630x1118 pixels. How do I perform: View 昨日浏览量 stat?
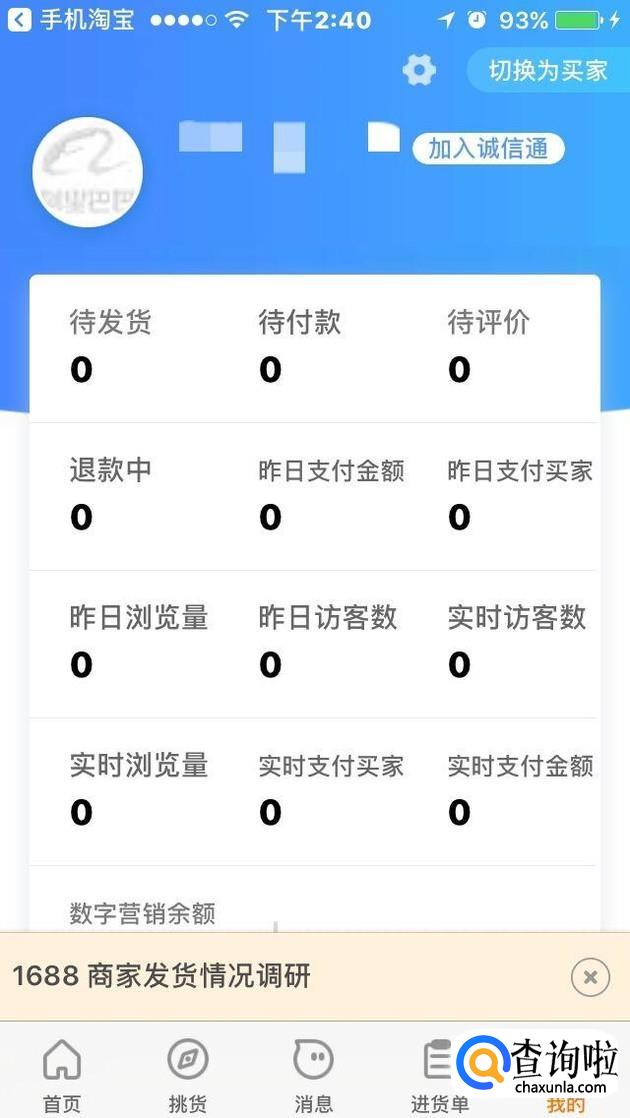pos(138,641)
